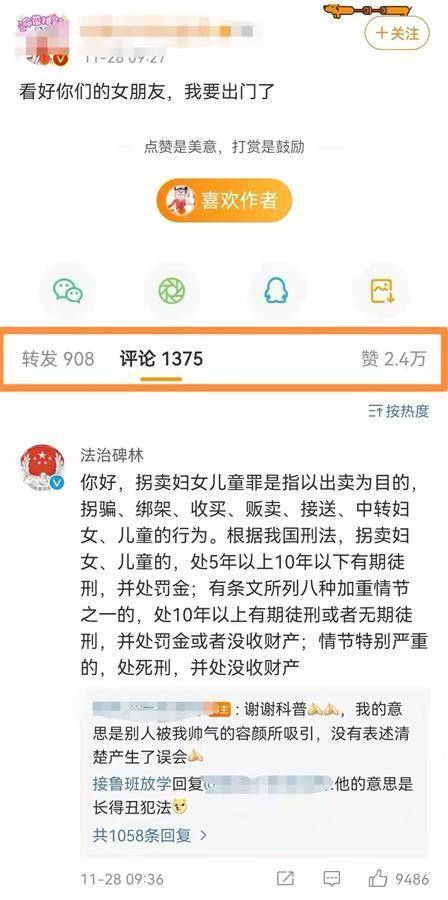Open the 赞 2.4万 likes tab

pyautogui.click(x=394, y=359)
